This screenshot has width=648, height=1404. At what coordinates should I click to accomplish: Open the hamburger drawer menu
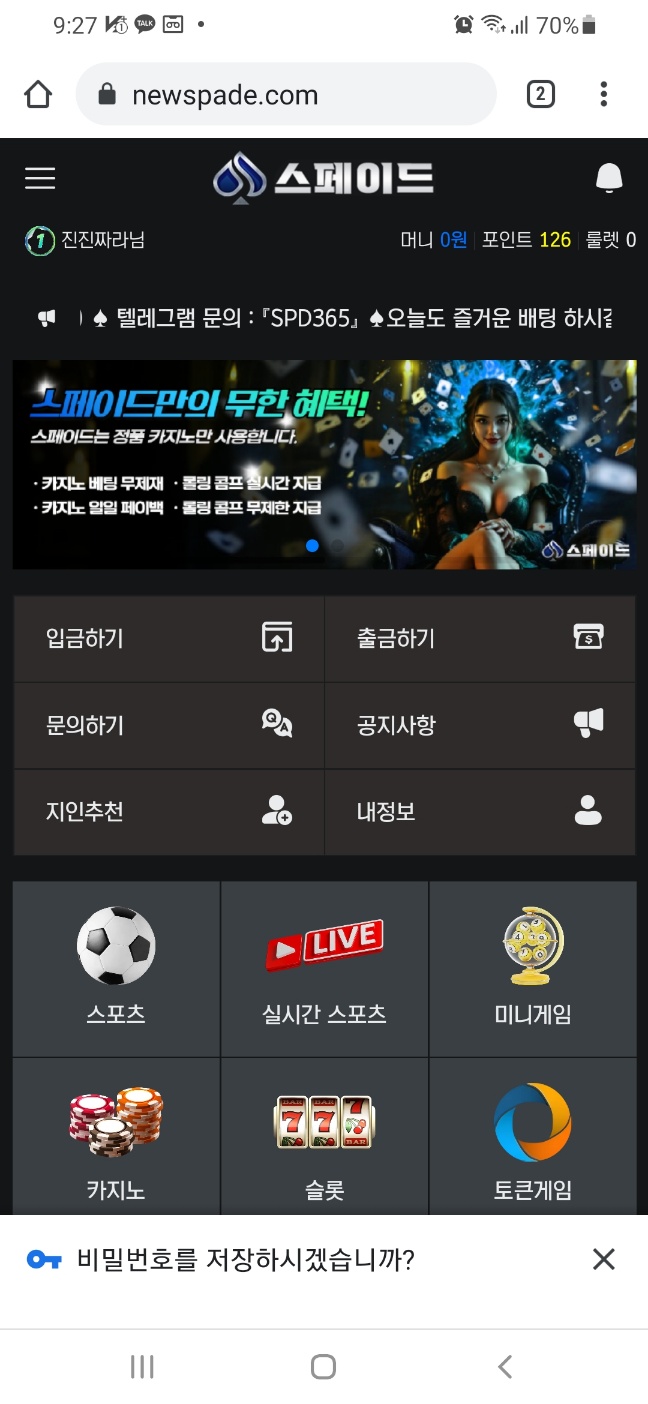pos(40,178)
